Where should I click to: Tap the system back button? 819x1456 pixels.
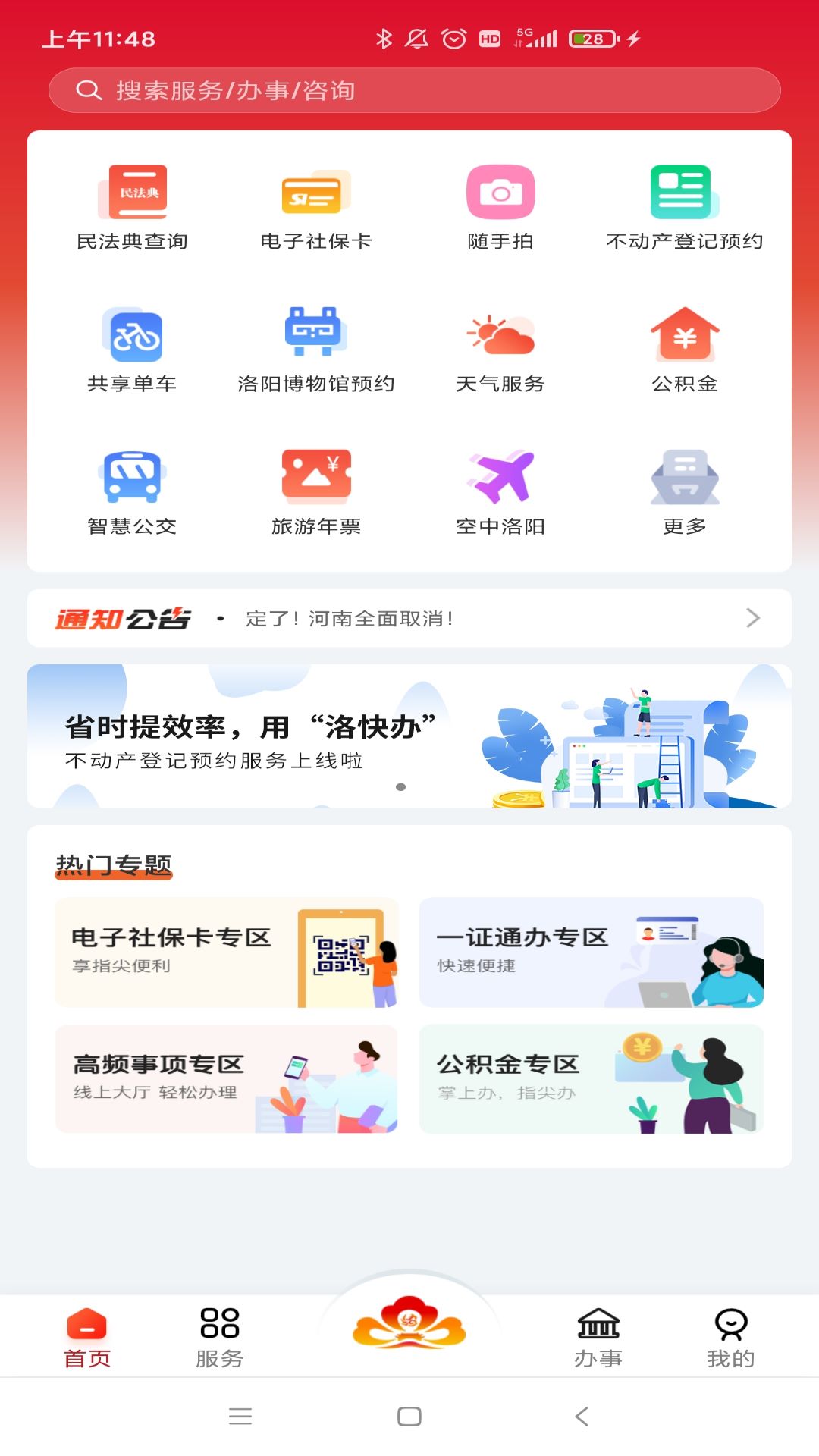(582, 1416)
